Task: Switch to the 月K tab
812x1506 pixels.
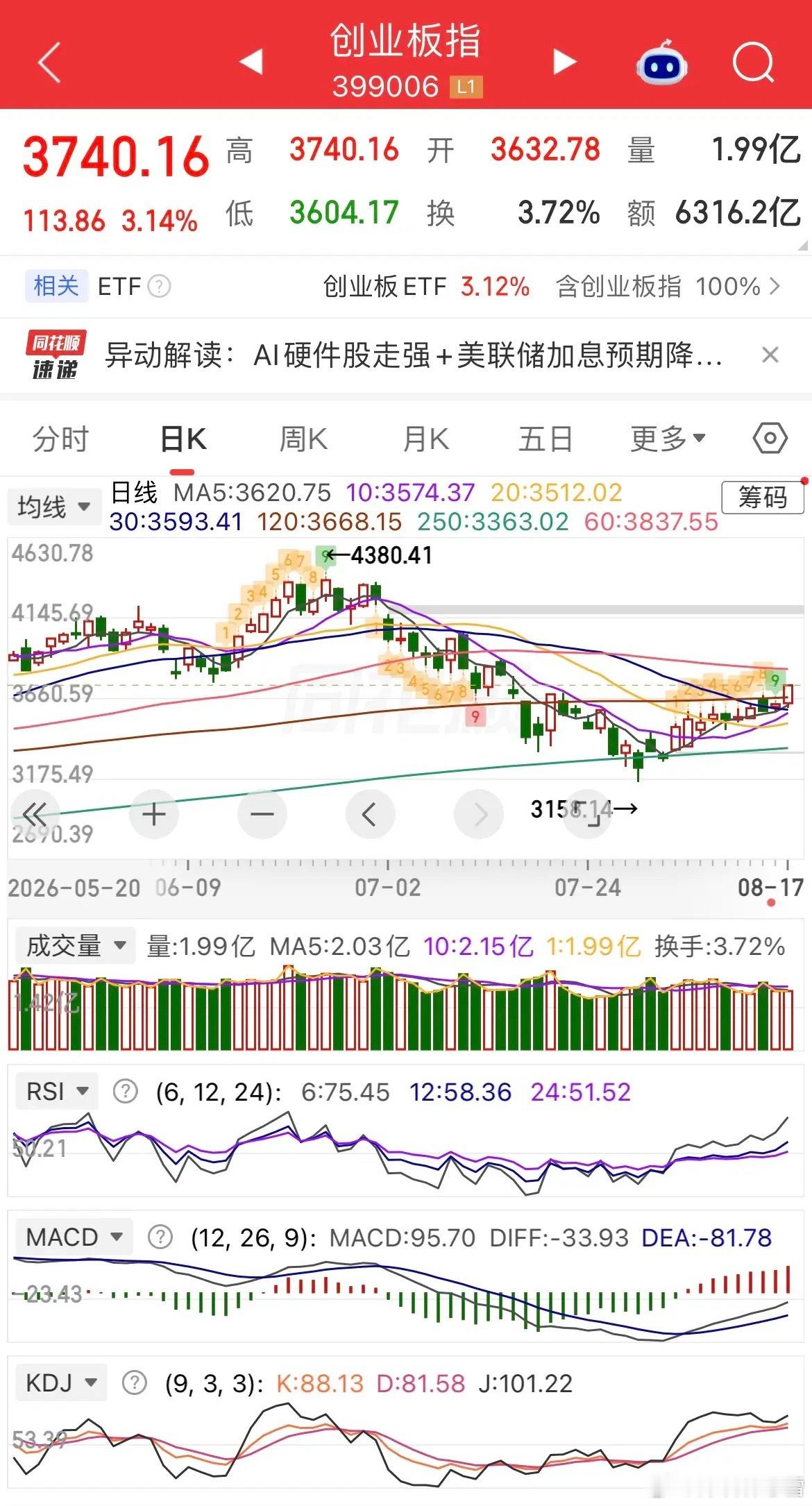Action: tap(425, 439)
